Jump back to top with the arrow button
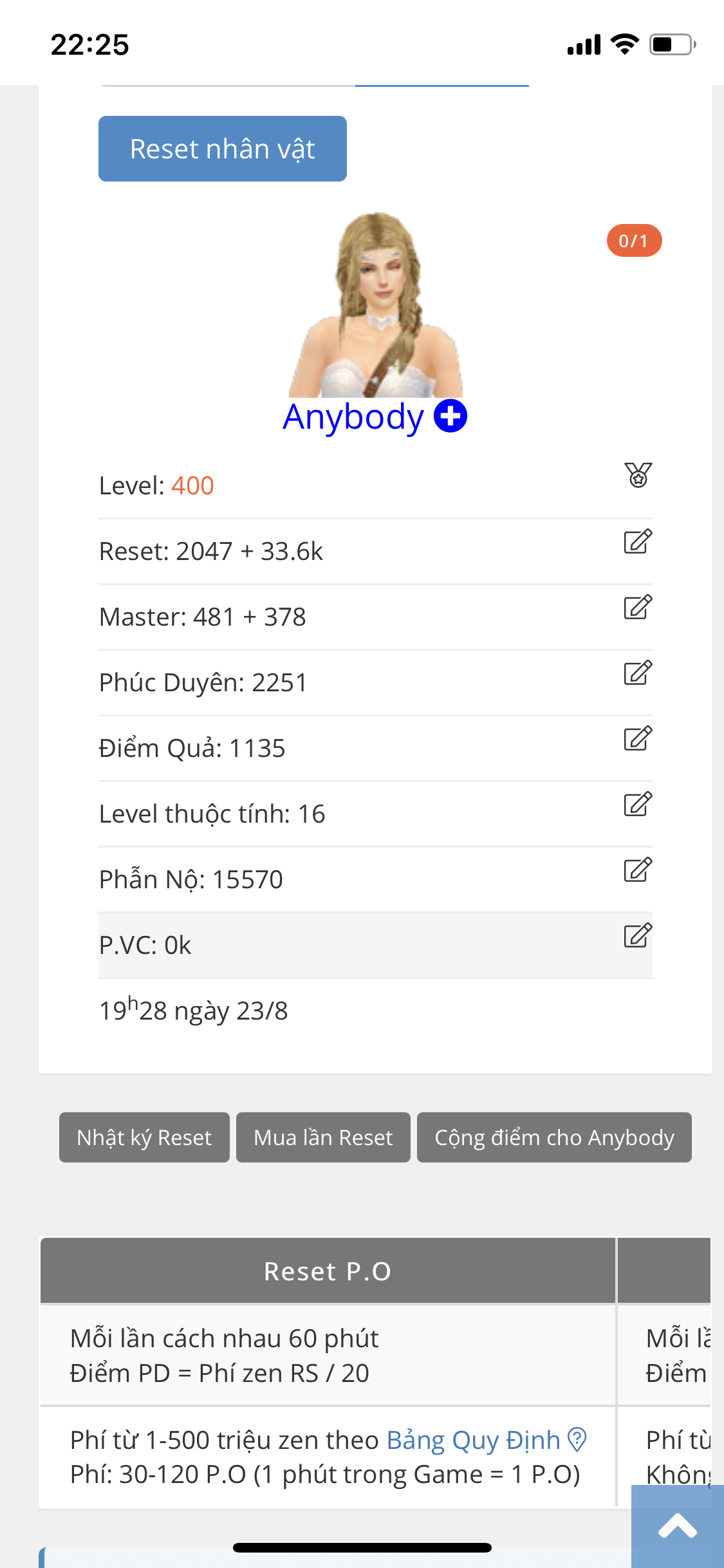The width and height of the screenshot is (724, 1568). pos(677,1526)
